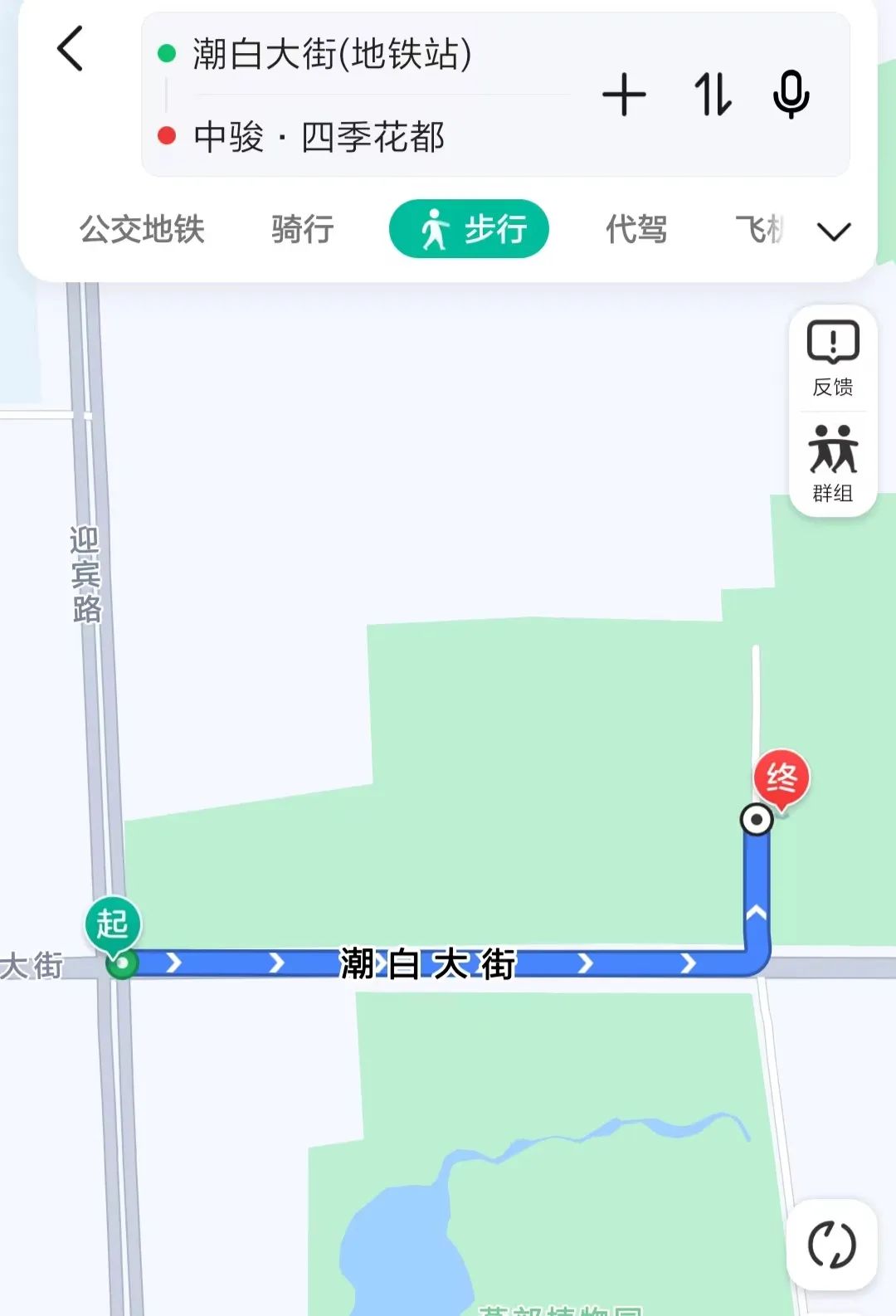Tap the swap start and destination icon
This screenshot has width=896, height=1316.
pyautogui.click(x=712, y=95)
